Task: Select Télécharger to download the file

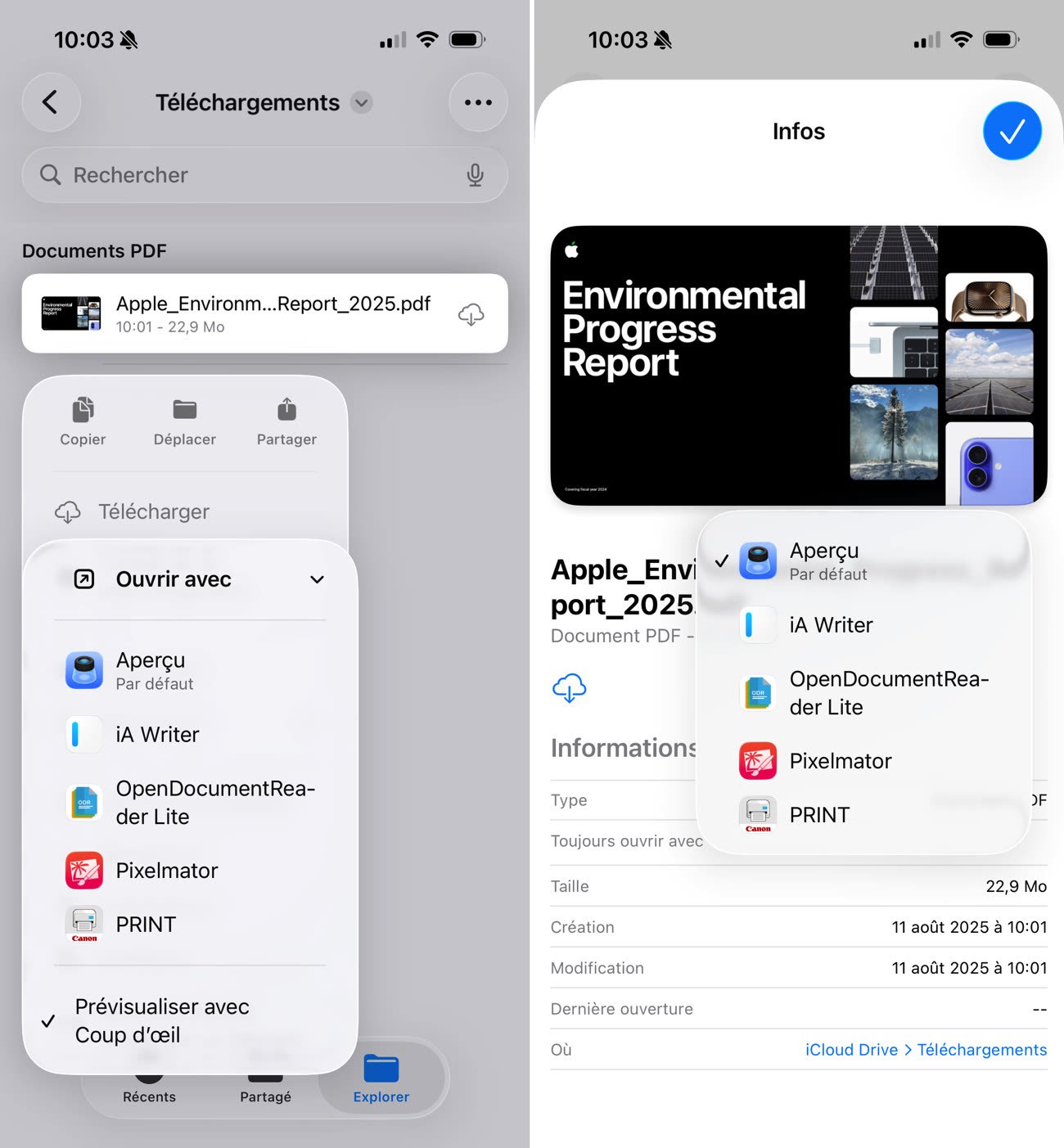Action: 154,512
